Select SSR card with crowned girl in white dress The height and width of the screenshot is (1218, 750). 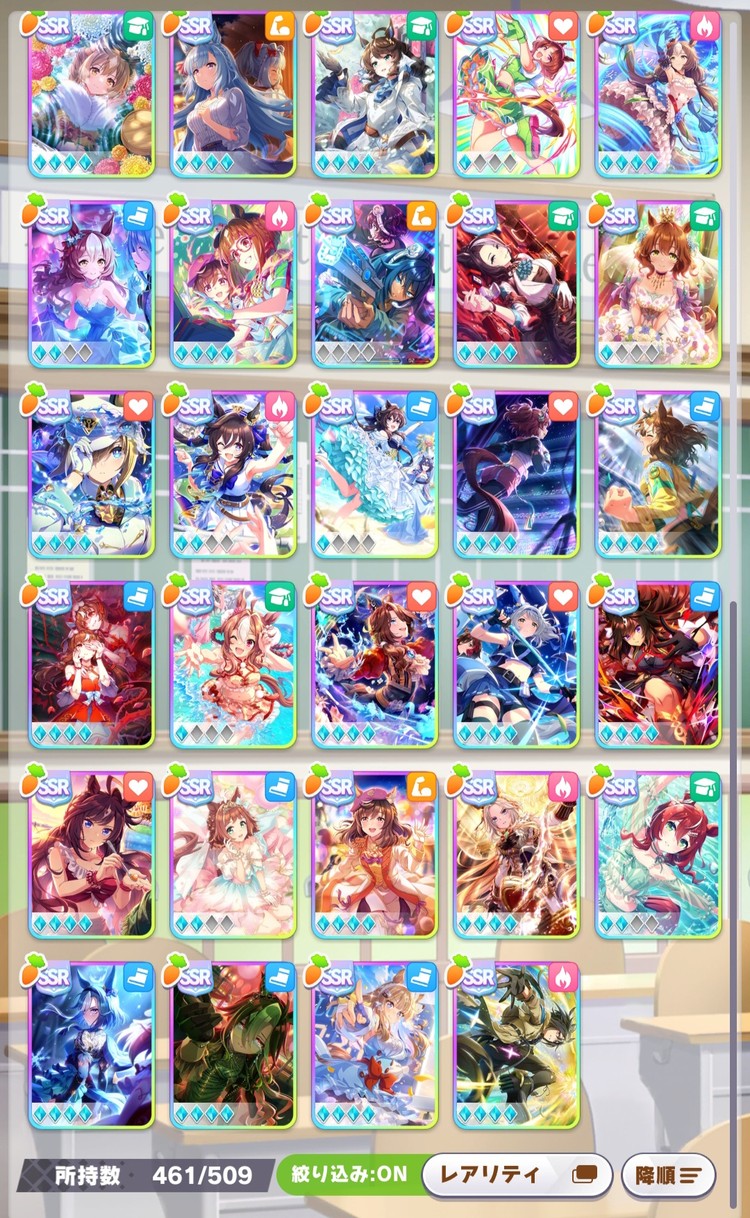pos(658,284)
